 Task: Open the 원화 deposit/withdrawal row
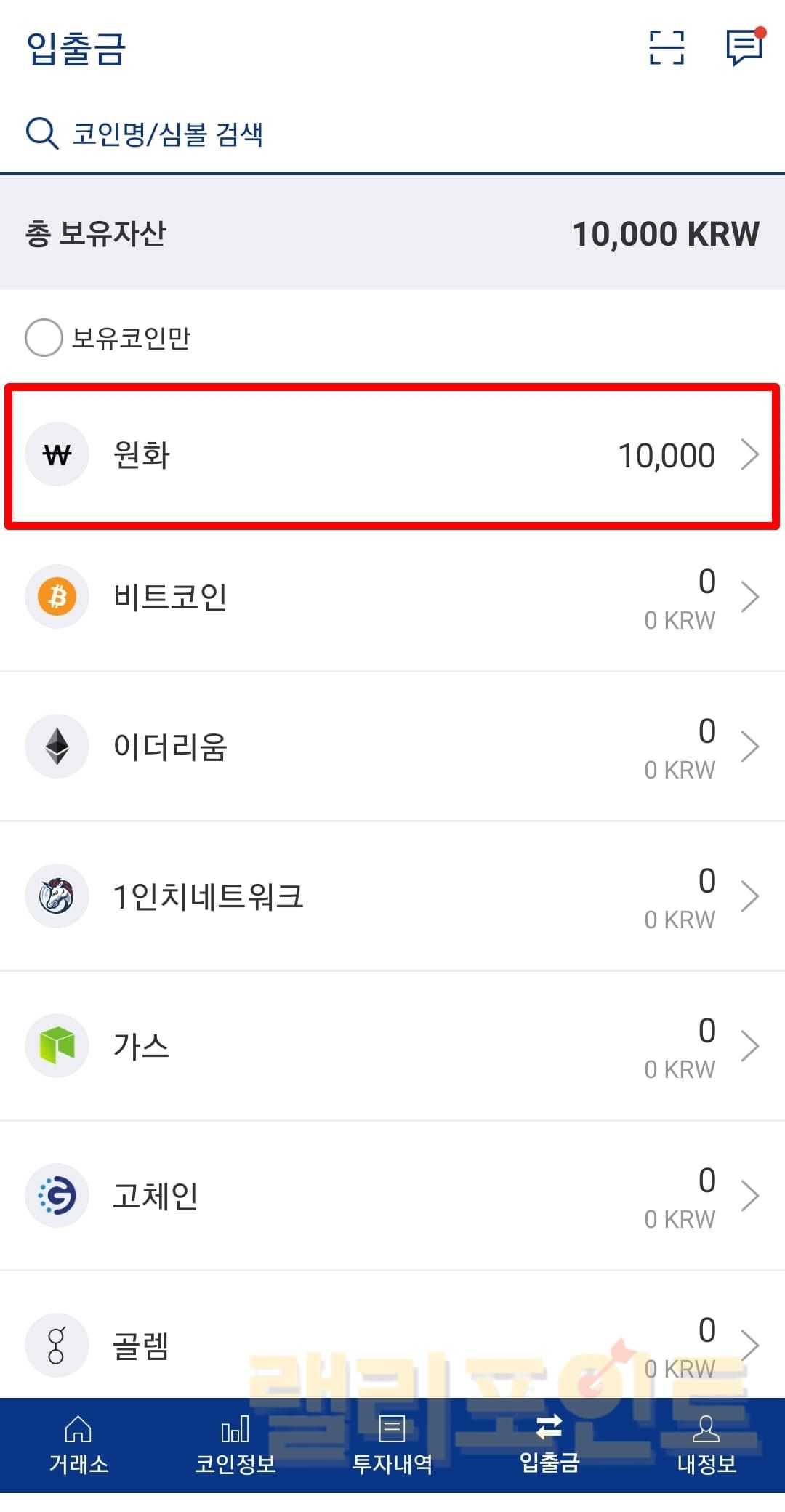point(392,455)
